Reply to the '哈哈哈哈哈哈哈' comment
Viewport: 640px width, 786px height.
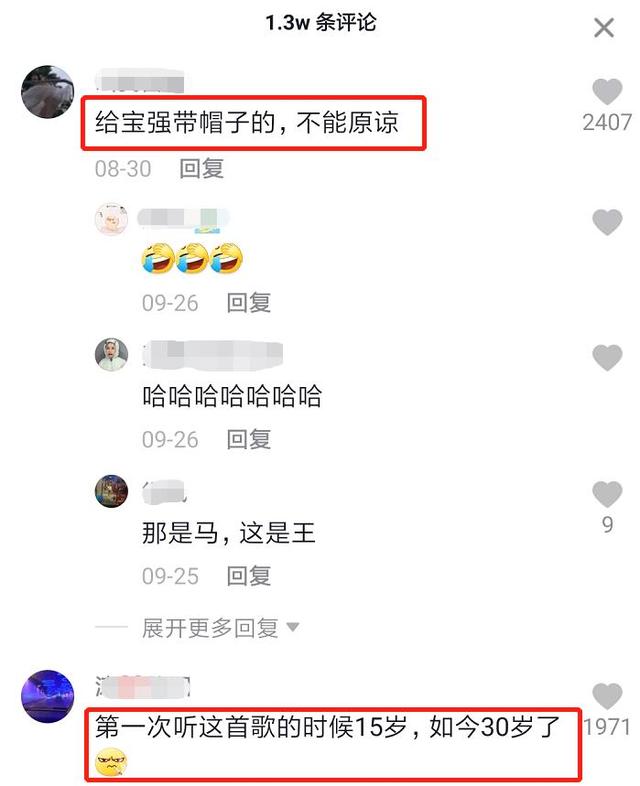coord(248,439)
